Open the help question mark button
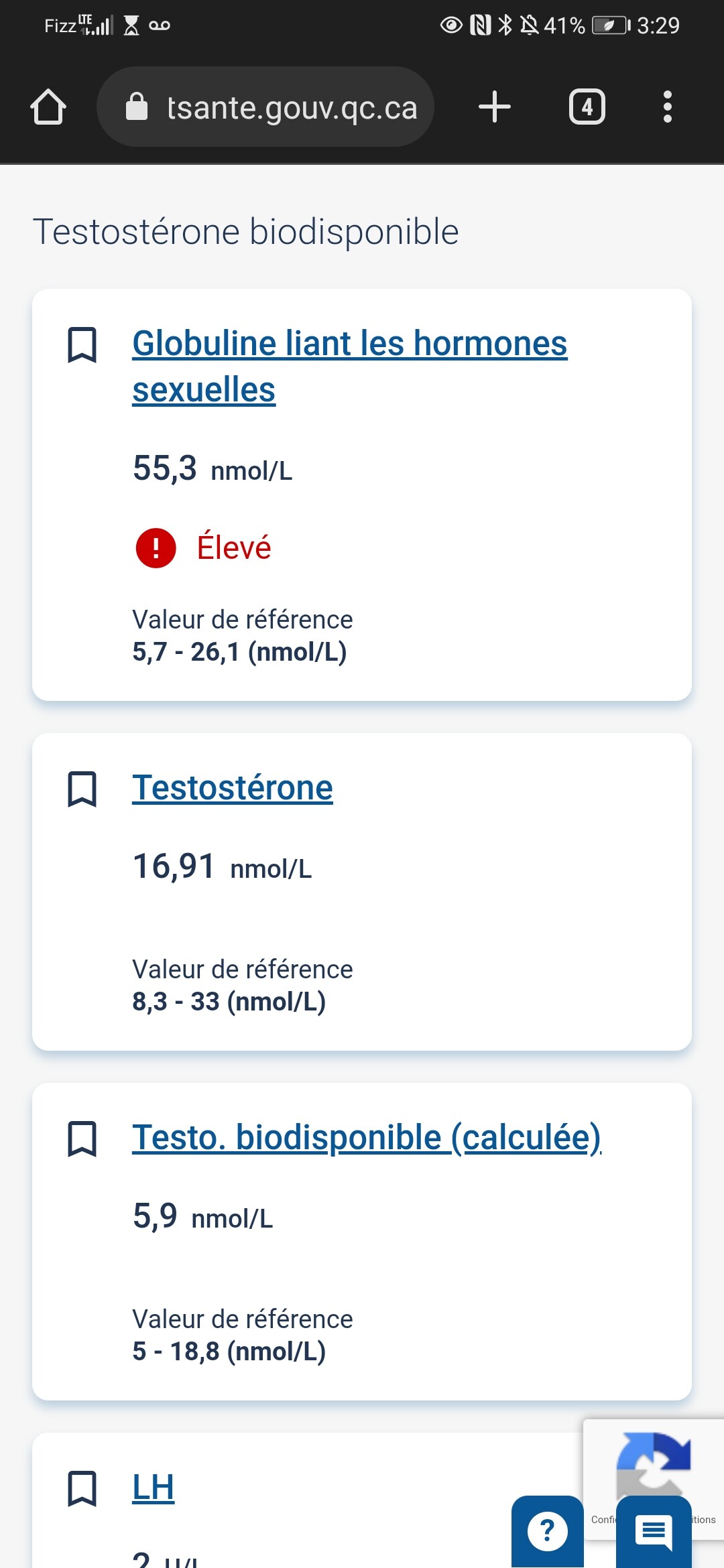 tap(548, 1531)
